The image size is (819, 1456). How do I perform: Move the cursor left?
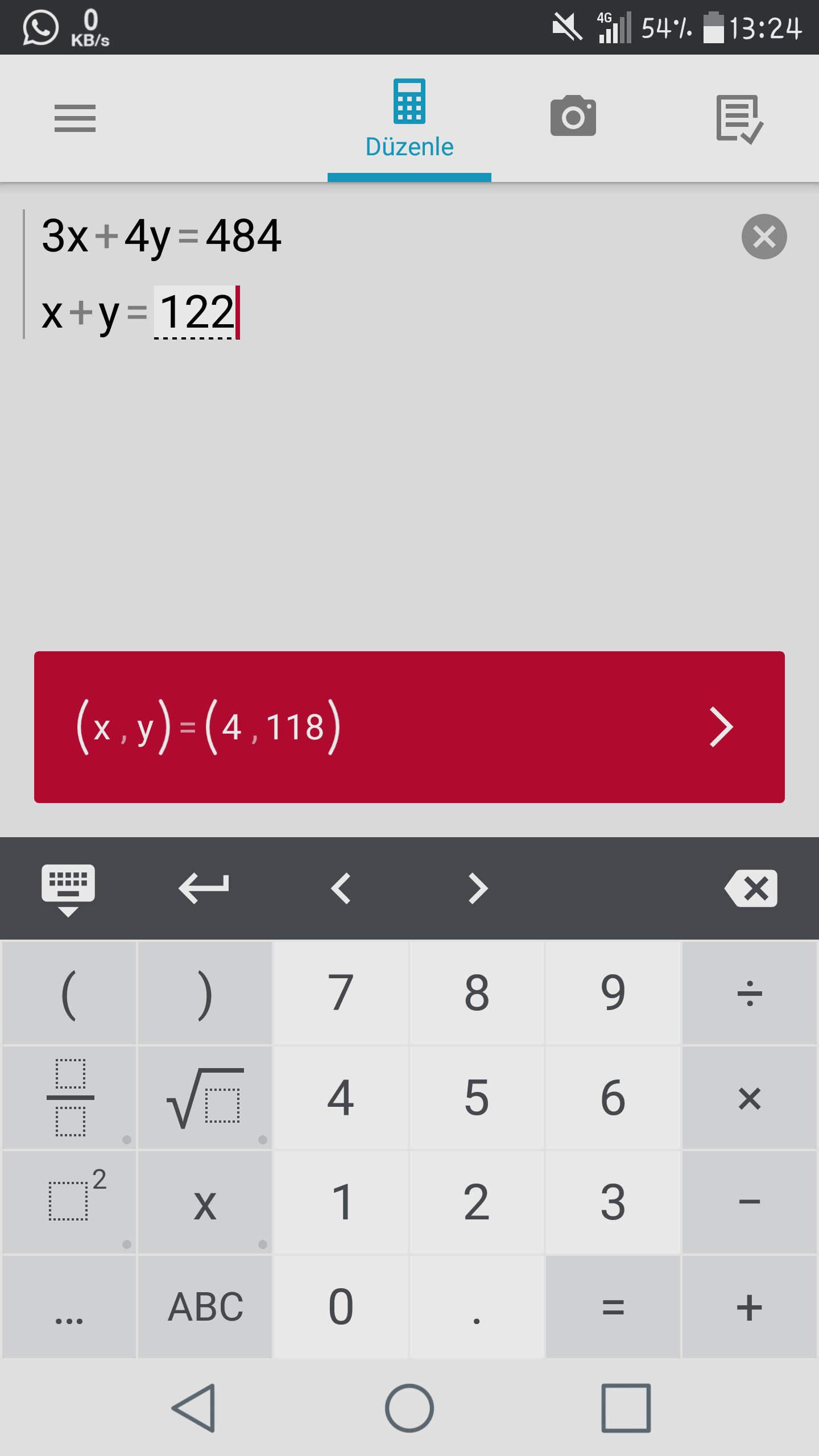[341, 888]
